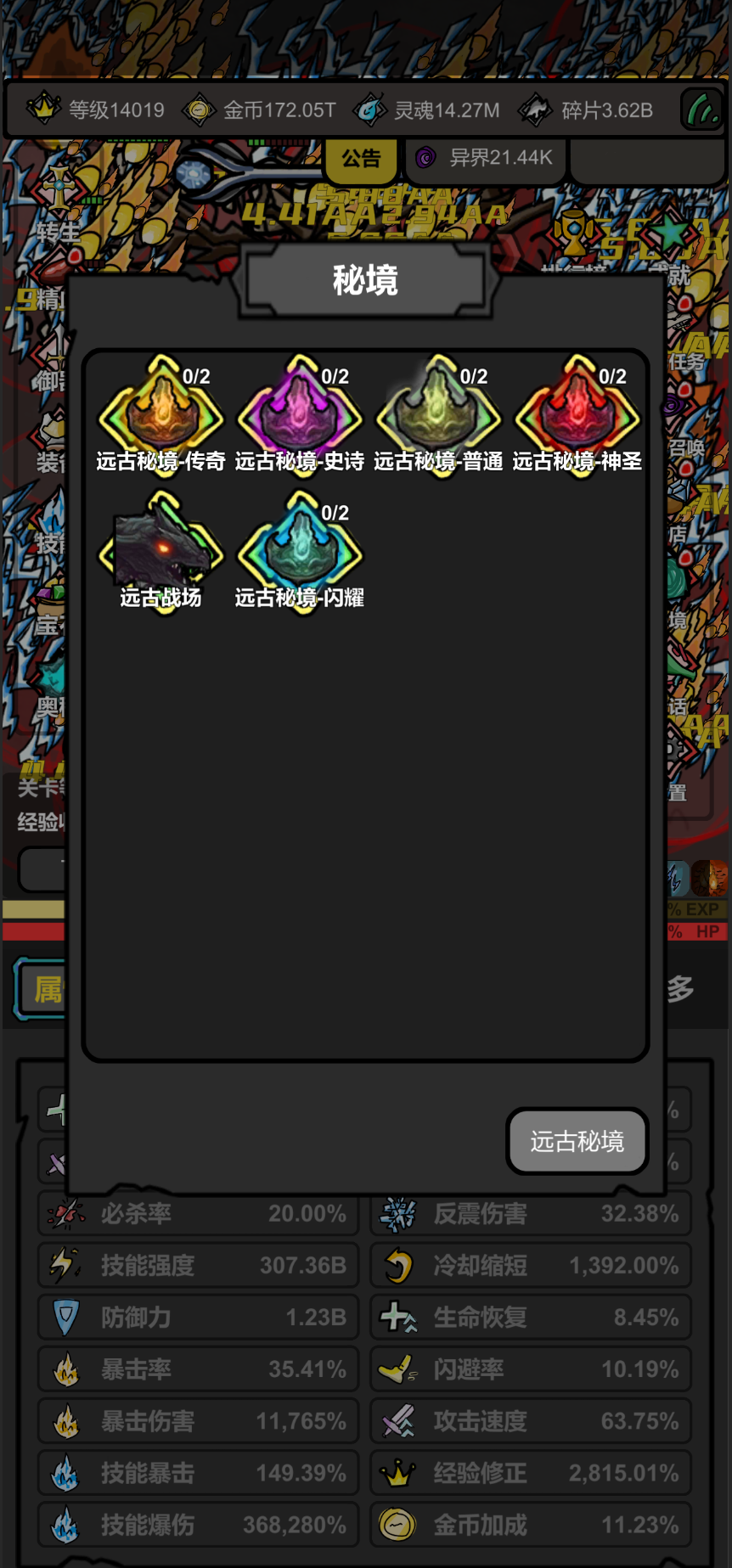732x1568 pixels.
Task: Select 远古秘境-史诗 dungeon
Action: pyautogui.click(x=299, y=416)
